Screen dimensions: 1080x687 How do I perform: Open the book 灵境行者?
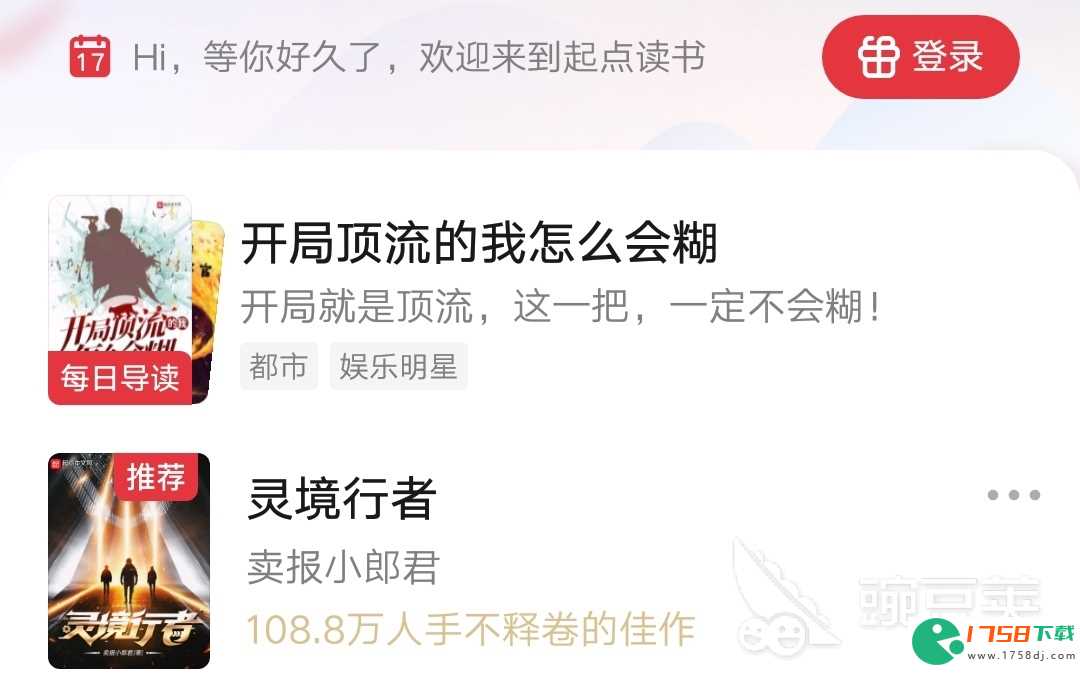point(342,499)
